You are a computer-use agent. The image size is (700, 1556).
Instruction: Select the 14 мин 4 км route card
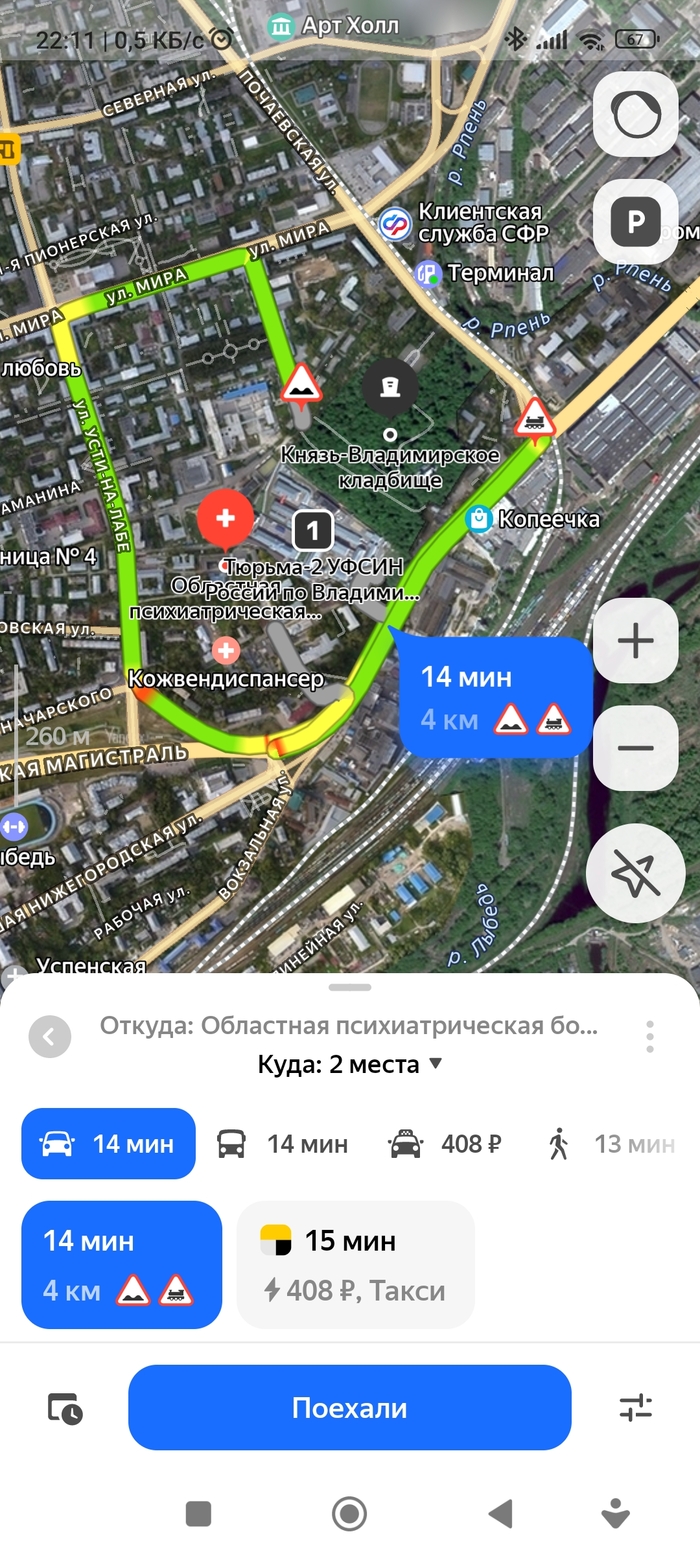121,1264
